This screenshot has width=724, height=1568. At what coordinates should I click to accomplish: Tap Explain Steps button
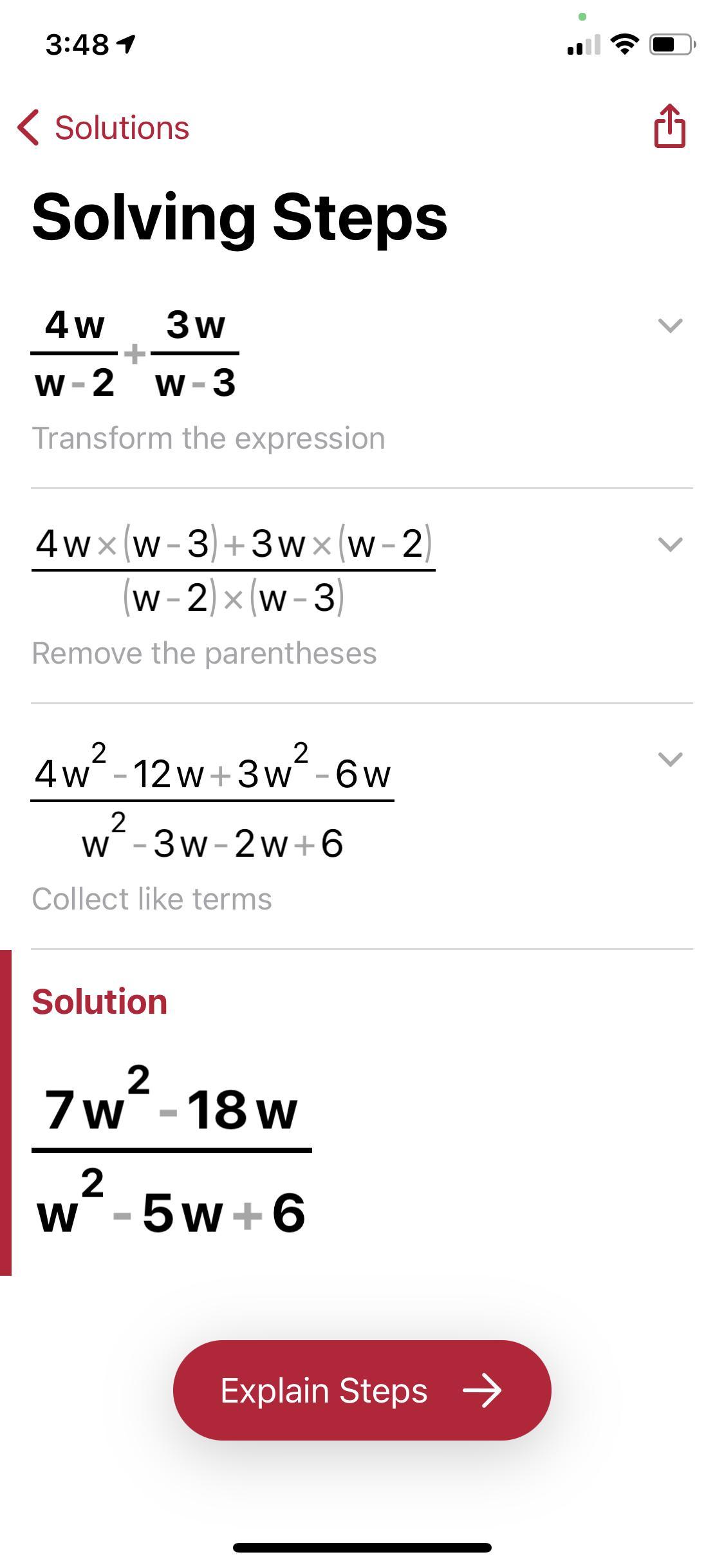click(362, 1390)
